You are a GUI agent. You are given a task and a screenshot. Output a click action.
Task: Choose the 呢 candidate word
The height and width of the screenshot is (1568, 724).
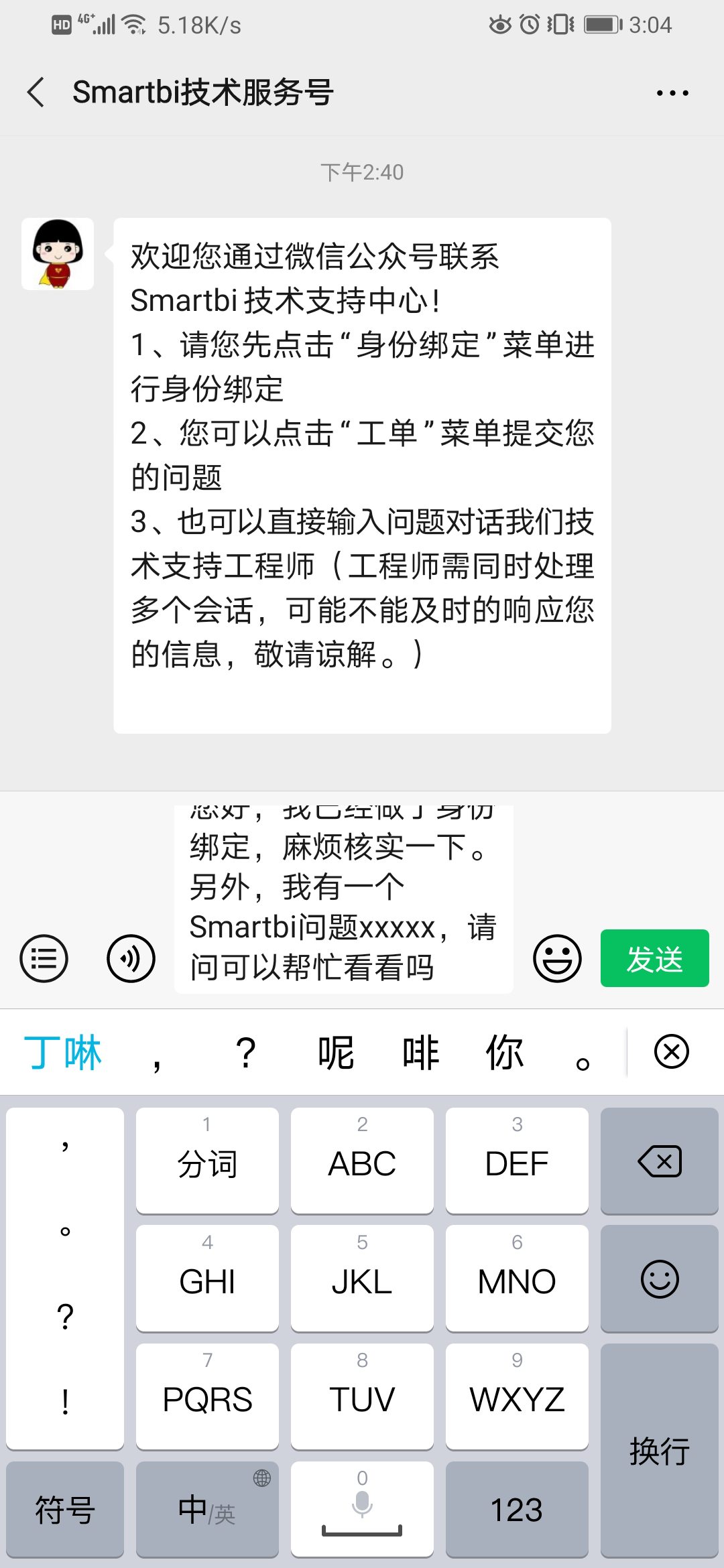coord(336,1052)
